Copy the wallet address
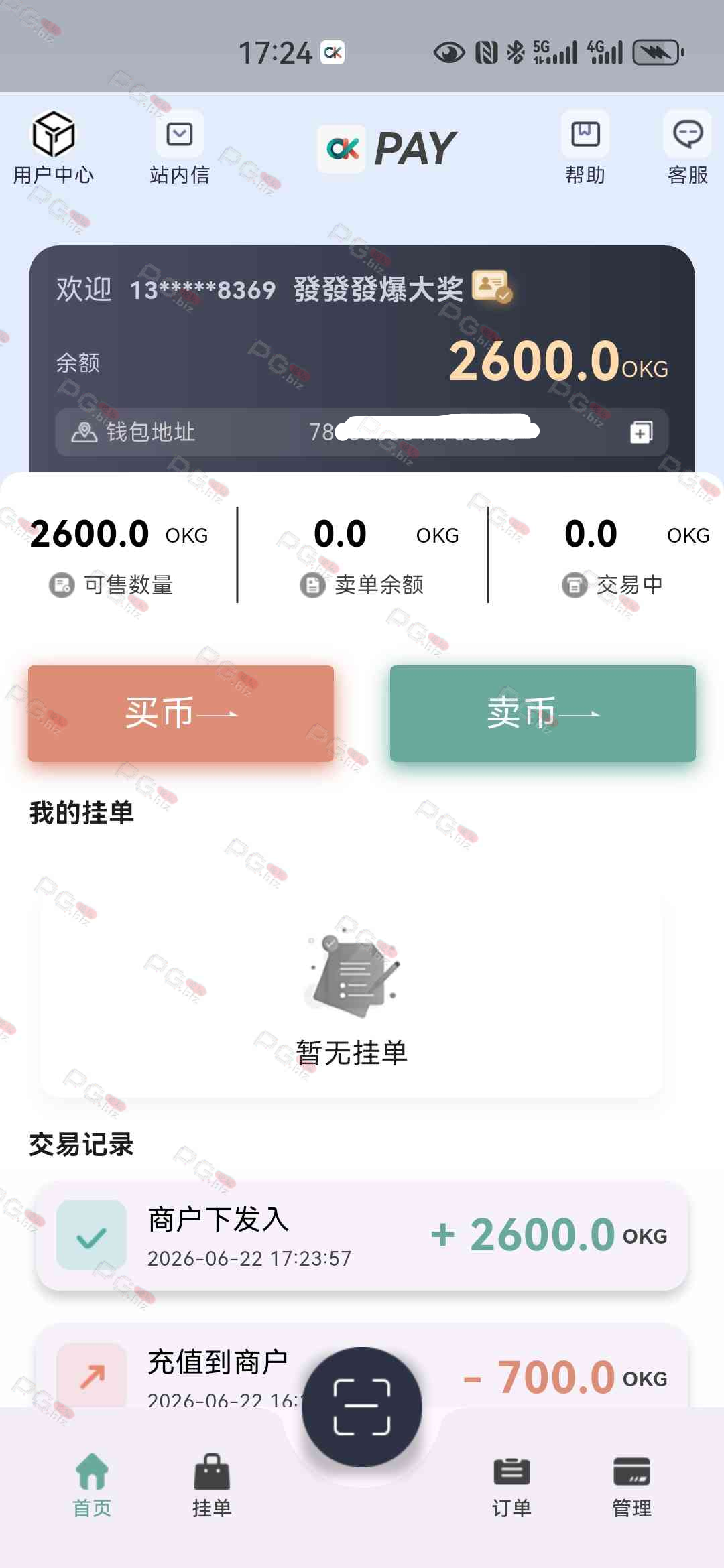The height and width of the screenshot is (1568, 724). (x=641, y=432)
